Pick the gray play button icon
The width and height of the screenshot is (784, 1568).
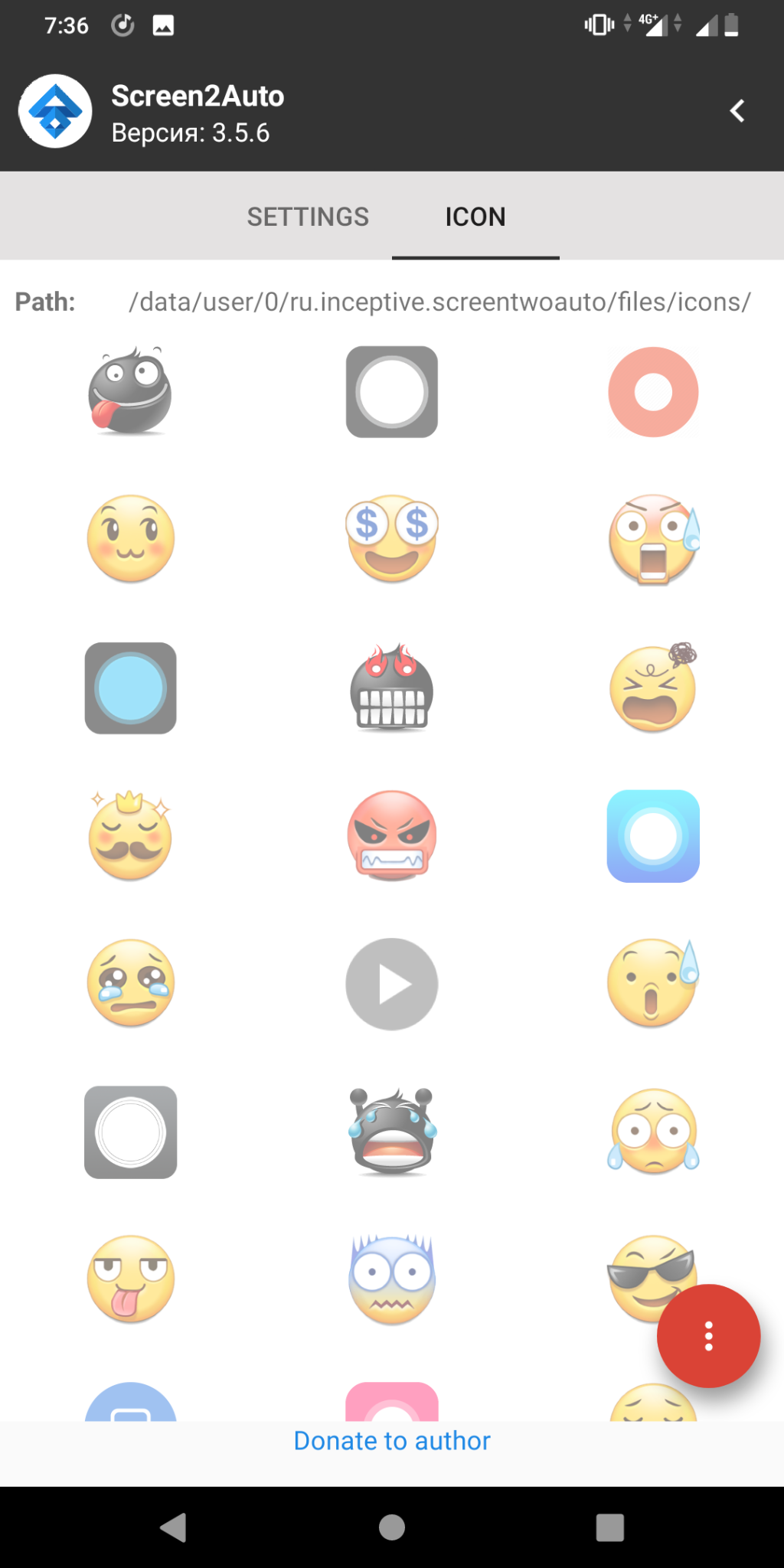pyautogui.click(x=392, y=984)
